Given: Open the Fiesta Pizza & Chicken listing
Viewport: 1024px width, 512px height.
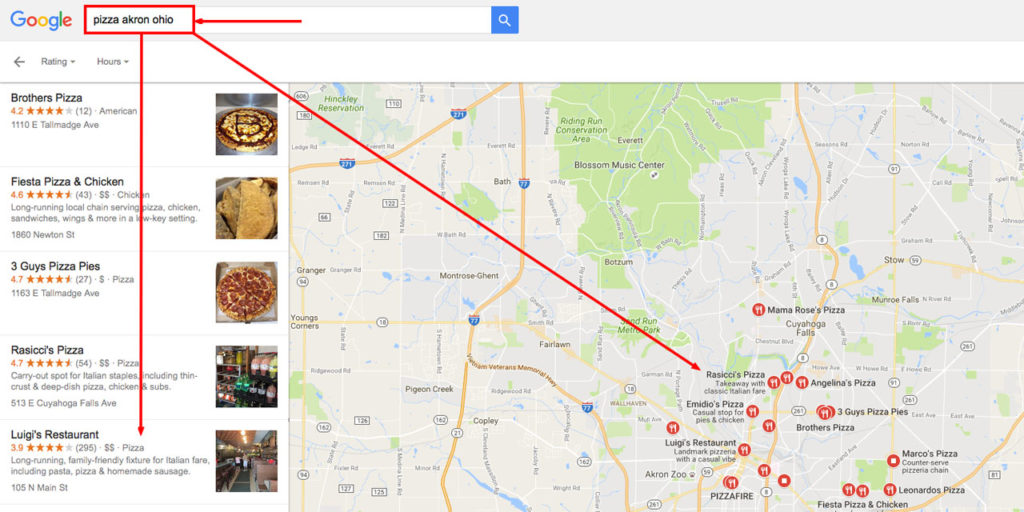Looking at the screenshot, I should 67,182.
